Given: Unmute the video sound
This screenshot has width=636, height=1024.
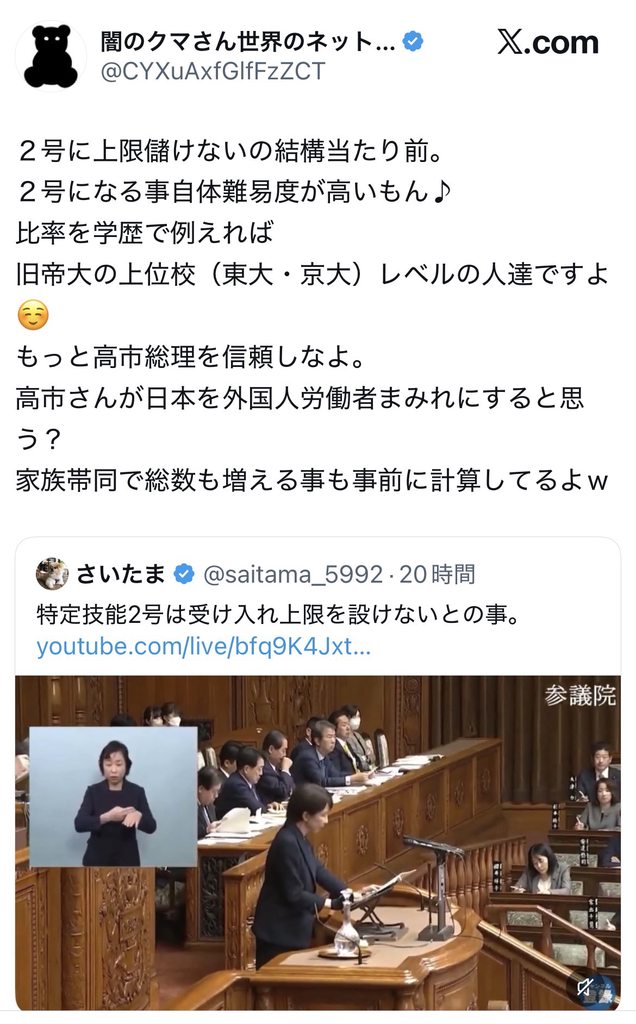Looking at the screenshot, I should coord(595,987).
